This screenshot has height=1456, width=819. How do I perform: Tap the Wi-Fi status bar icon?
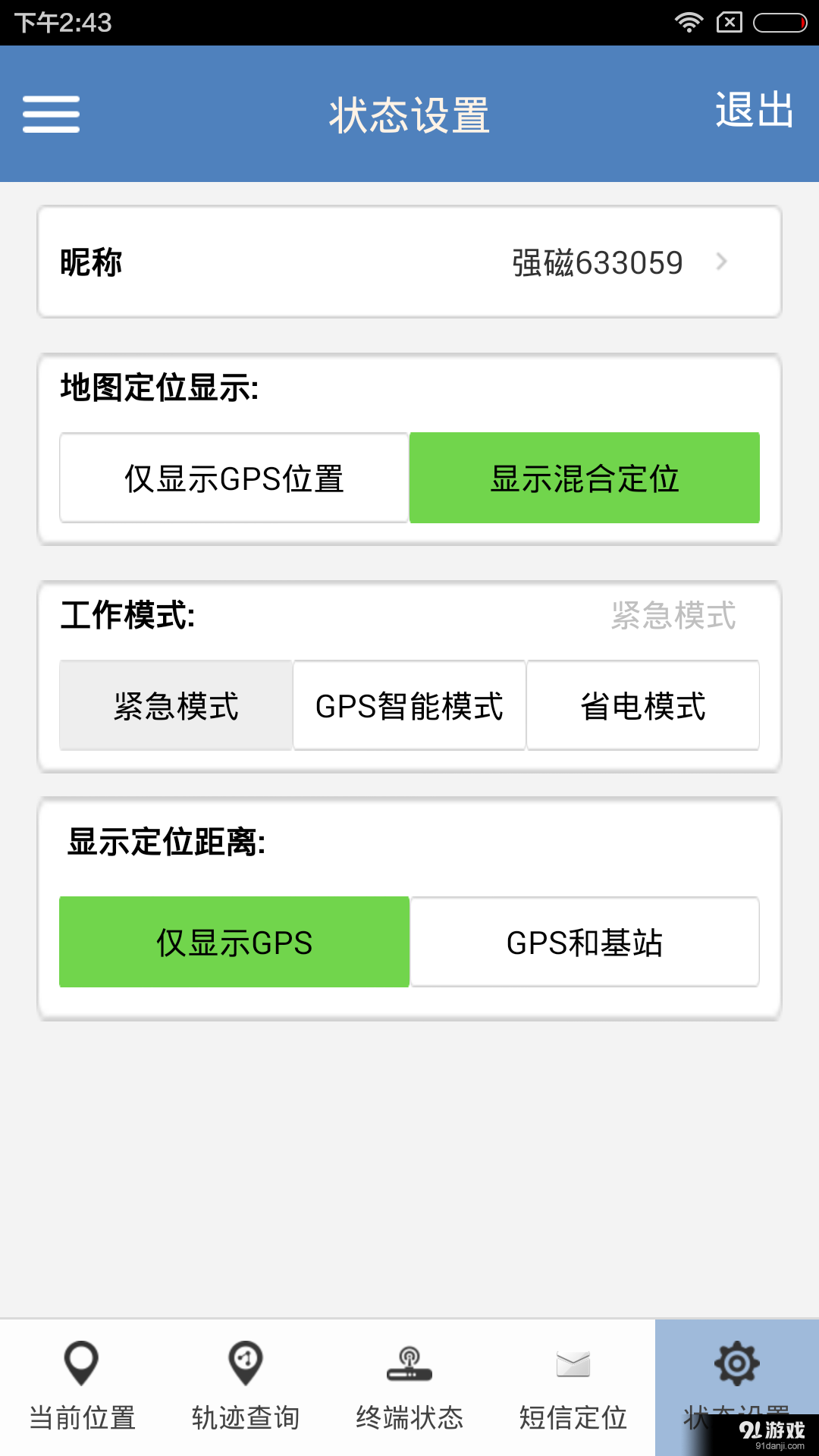pyautogui.click(x=692, y=23)
